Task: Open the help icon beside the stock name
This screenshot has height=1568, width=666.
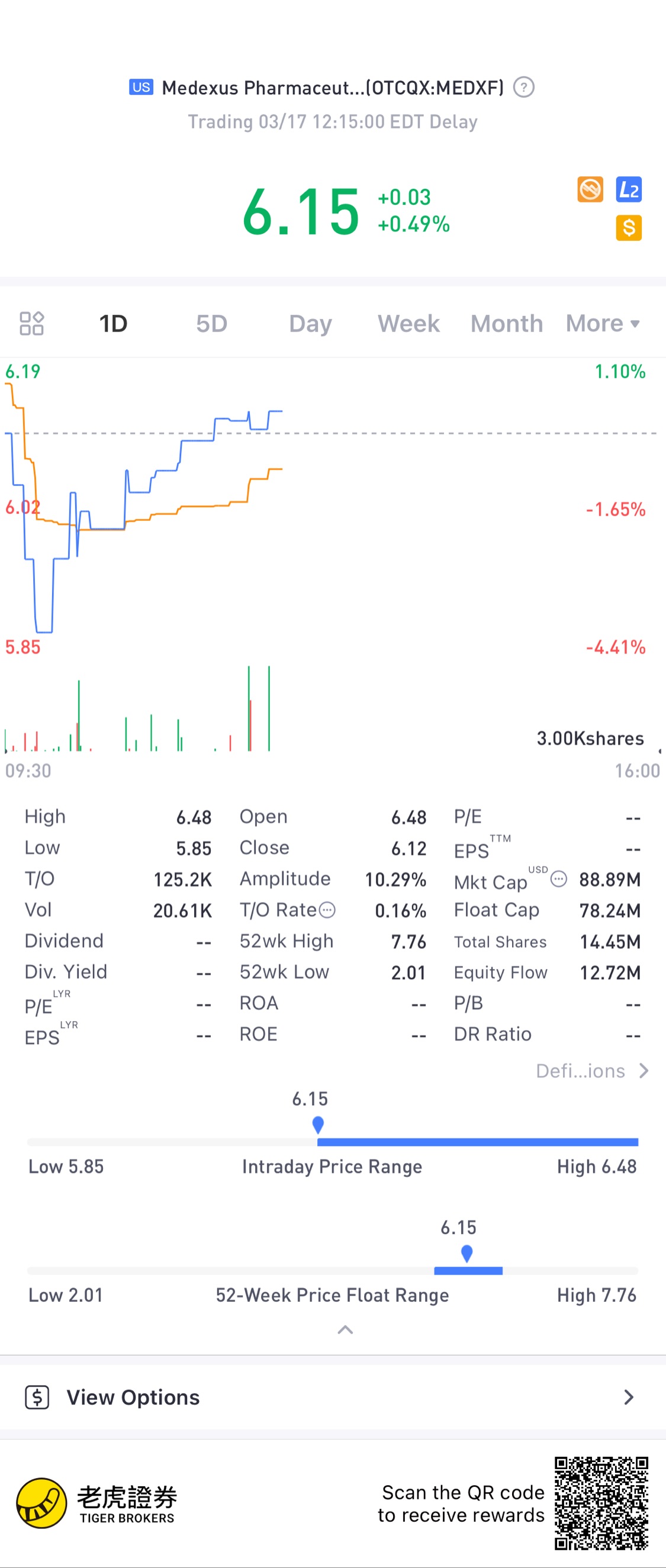Action: click(x=523, y=87)
